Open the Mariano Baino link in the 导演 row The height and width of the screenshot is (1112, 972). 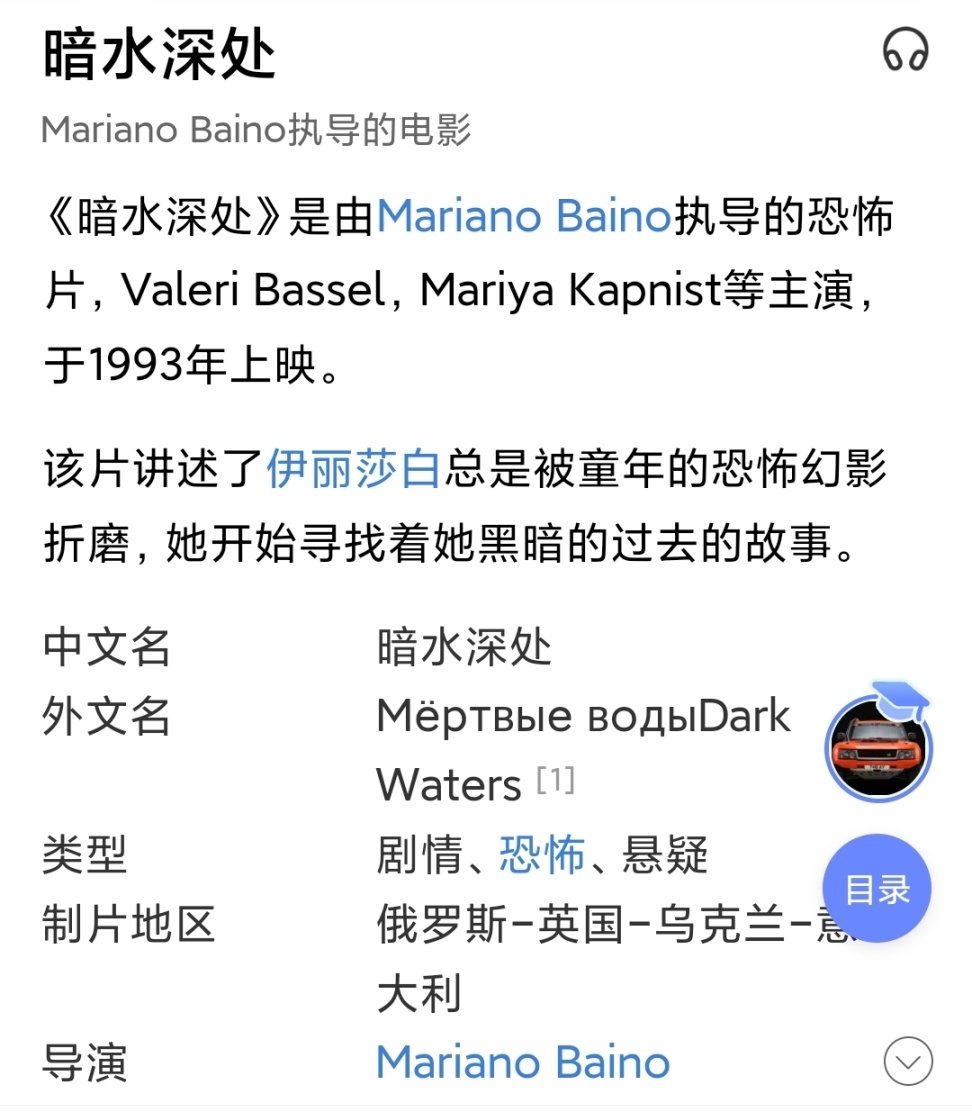[523, 1062]
